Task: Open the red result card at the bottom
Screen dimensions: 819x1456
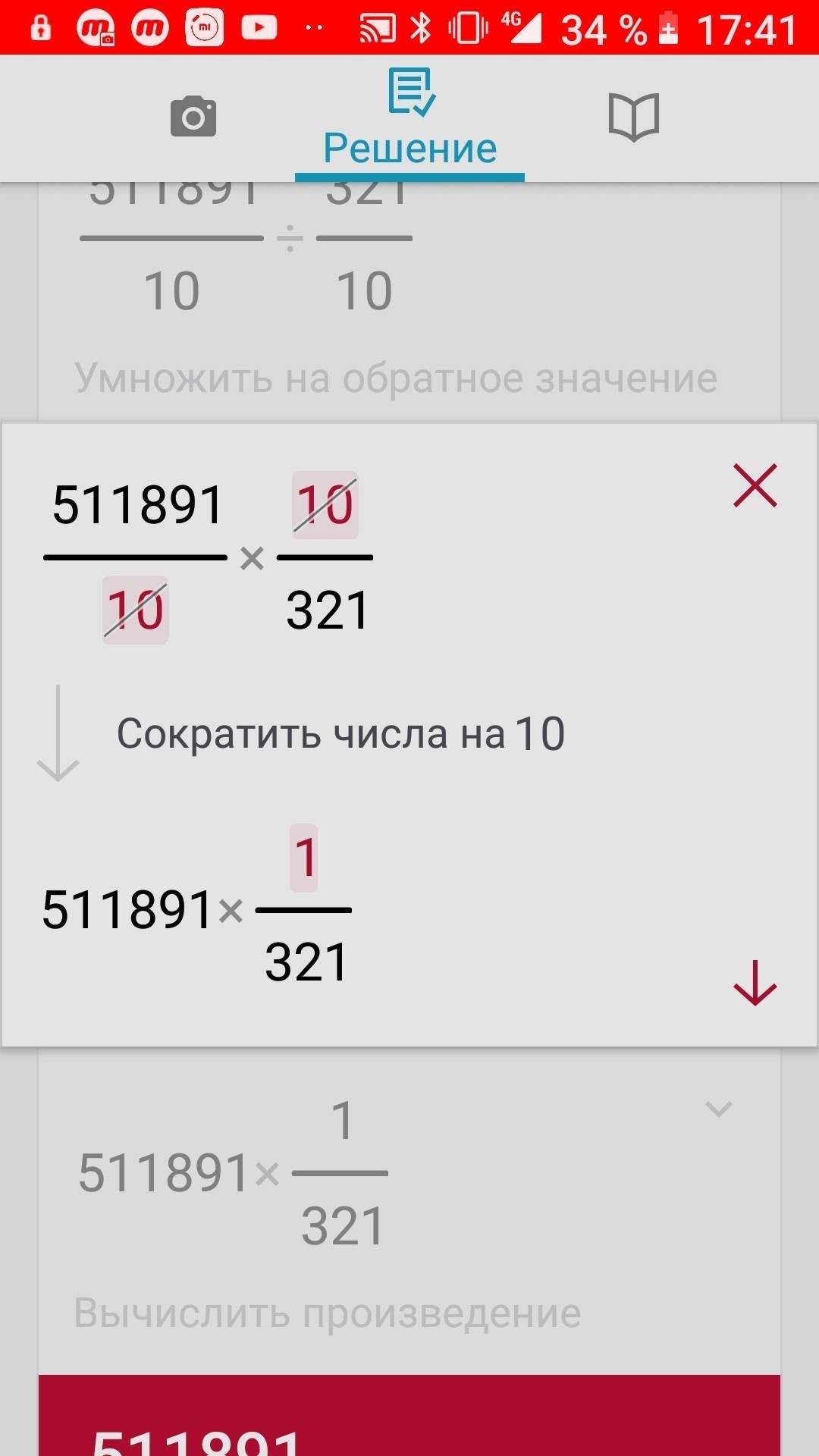Action: [409, 1415]
